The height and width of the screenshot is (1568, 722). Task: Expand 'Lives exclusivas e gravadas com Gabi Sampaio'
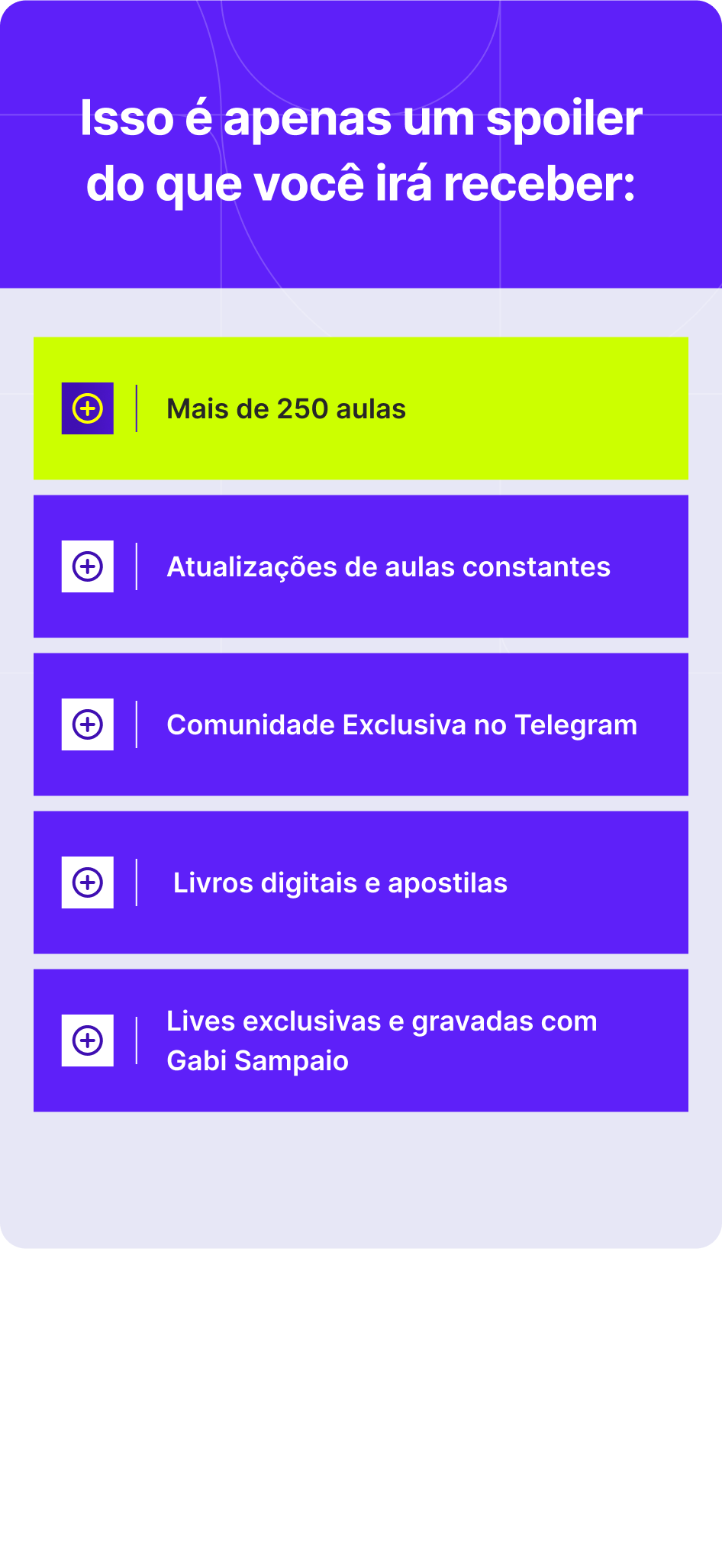pyautogui.click(x=361, y=1040)
